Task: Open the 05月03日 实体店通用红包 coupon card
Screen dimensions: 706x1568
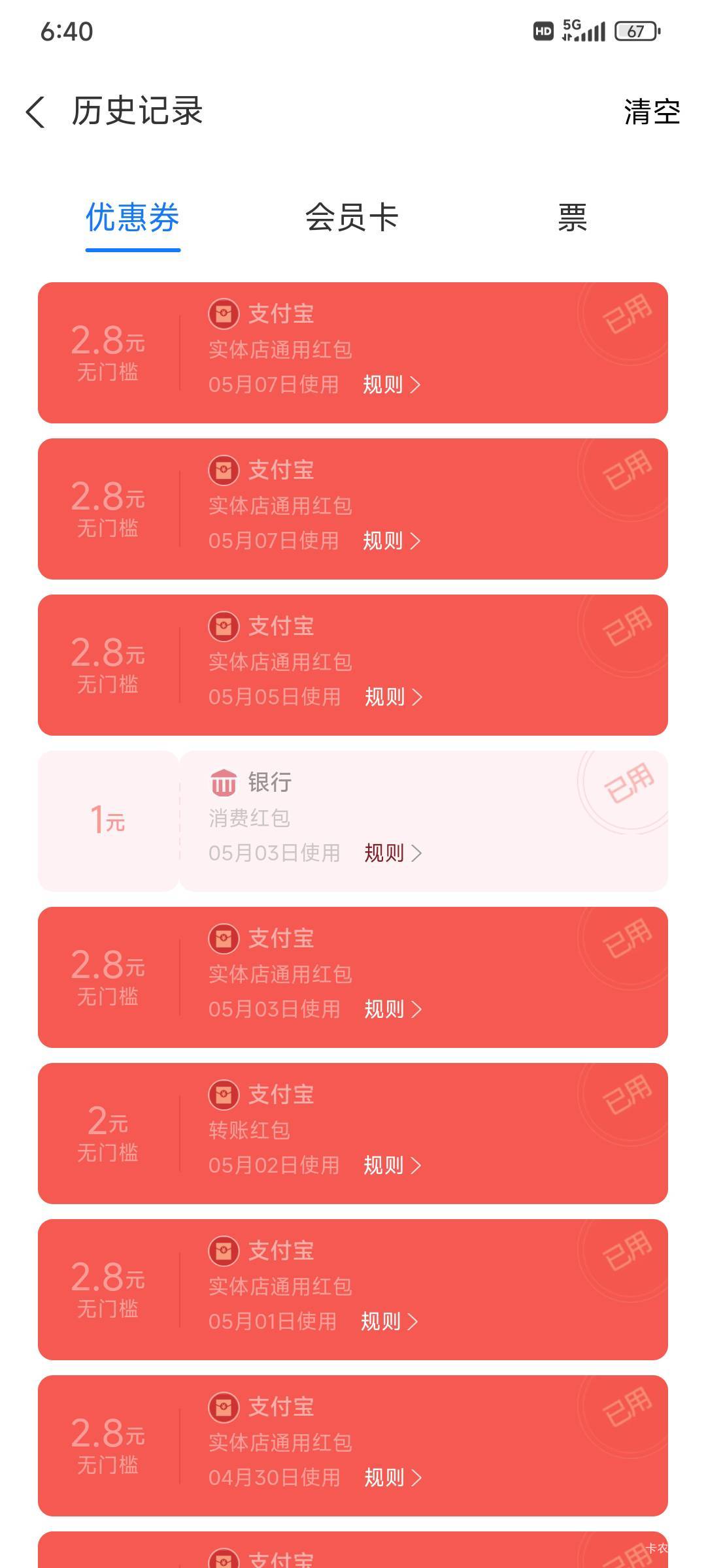Action: tap(353, 977)
